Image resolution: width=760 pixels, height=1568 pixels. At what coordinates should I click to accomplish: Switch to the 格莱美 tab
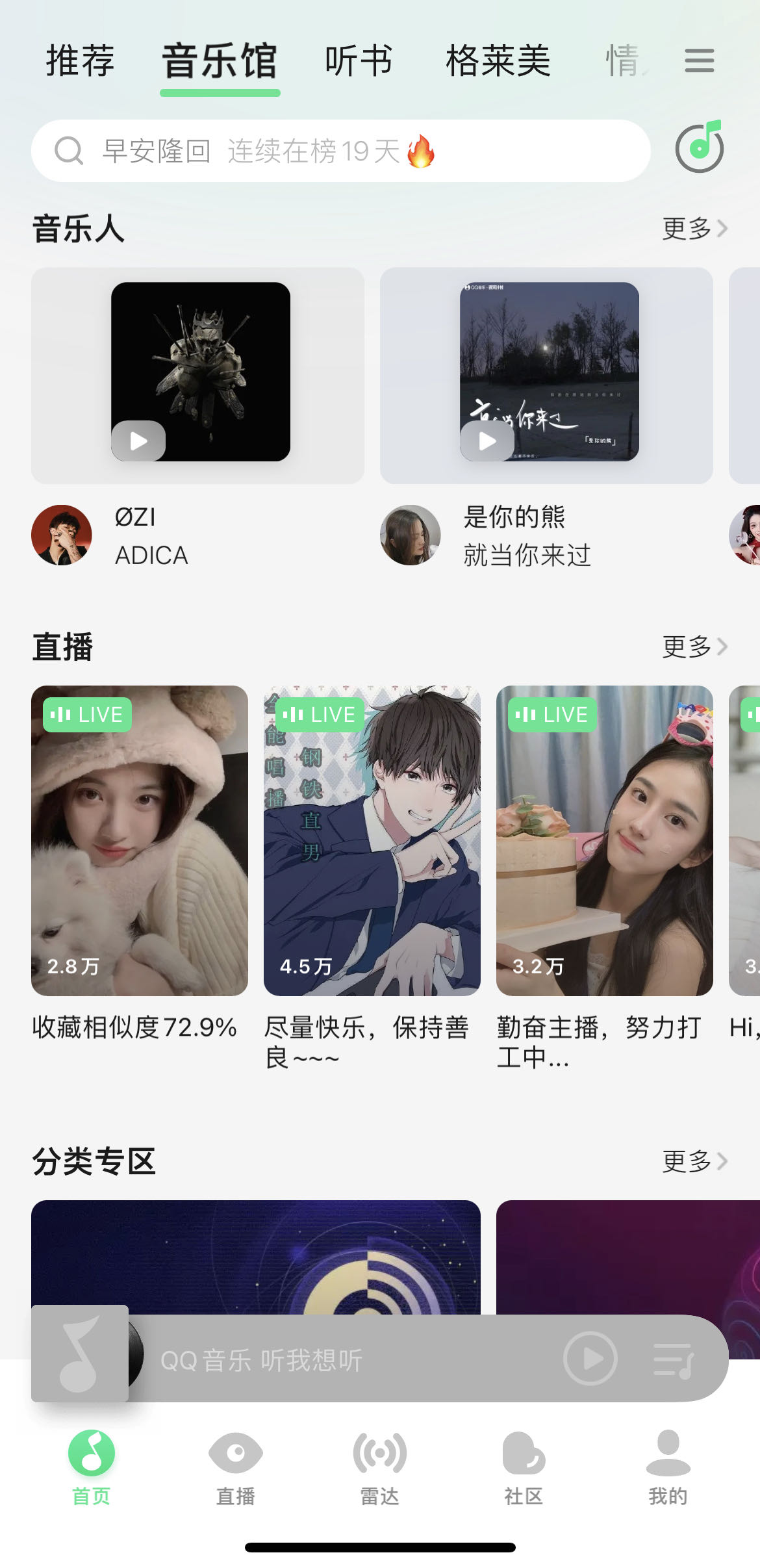tap(498, 61)
